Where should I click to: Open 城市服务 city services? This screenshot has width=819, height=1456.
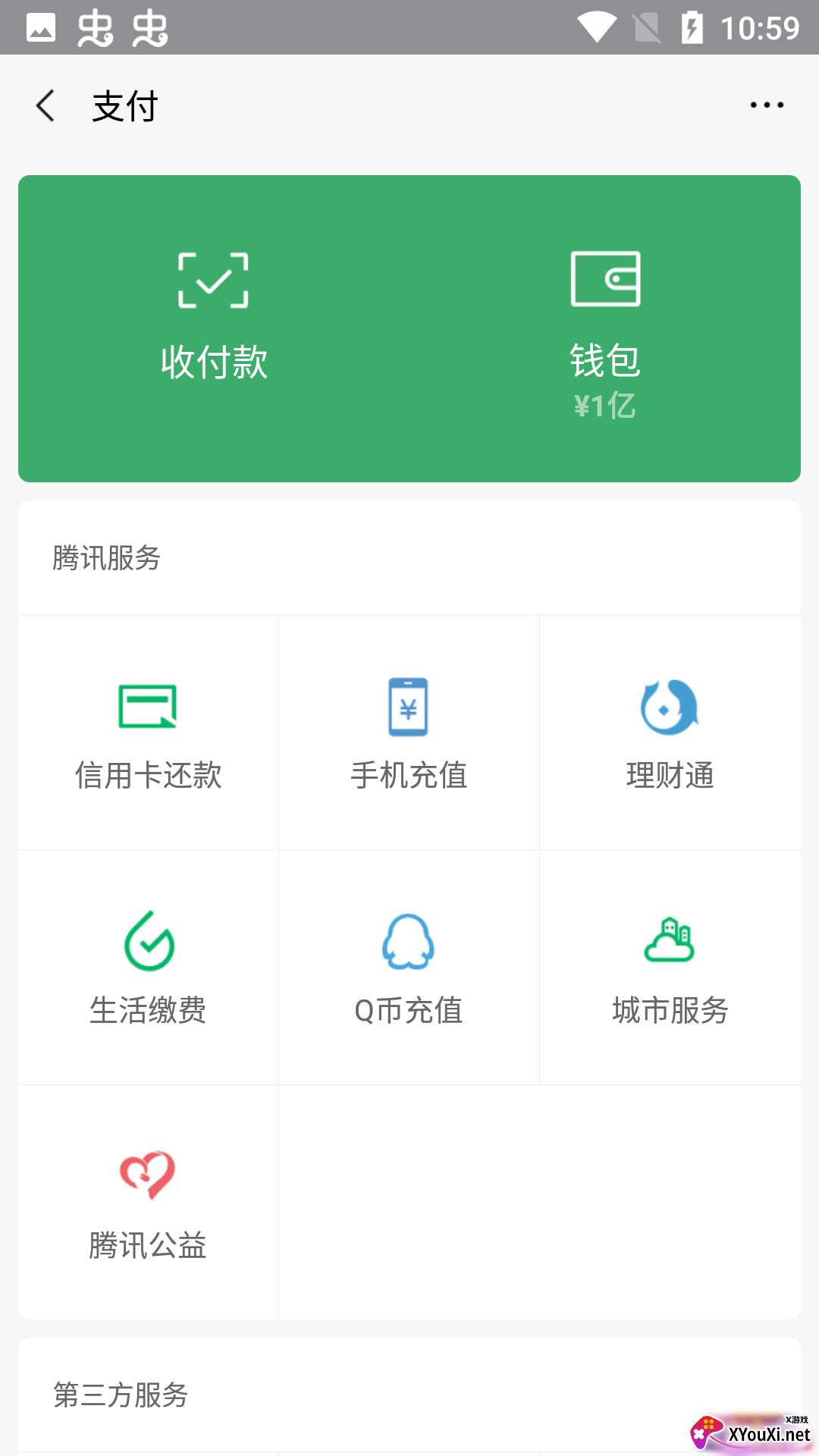670,968
